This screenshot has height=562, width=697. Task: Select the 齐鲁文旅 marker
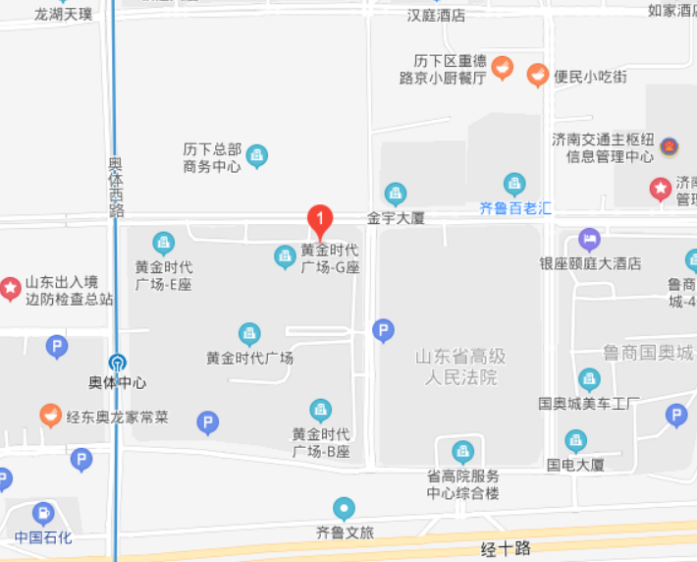pyautogui.click(x=344, y=509)
